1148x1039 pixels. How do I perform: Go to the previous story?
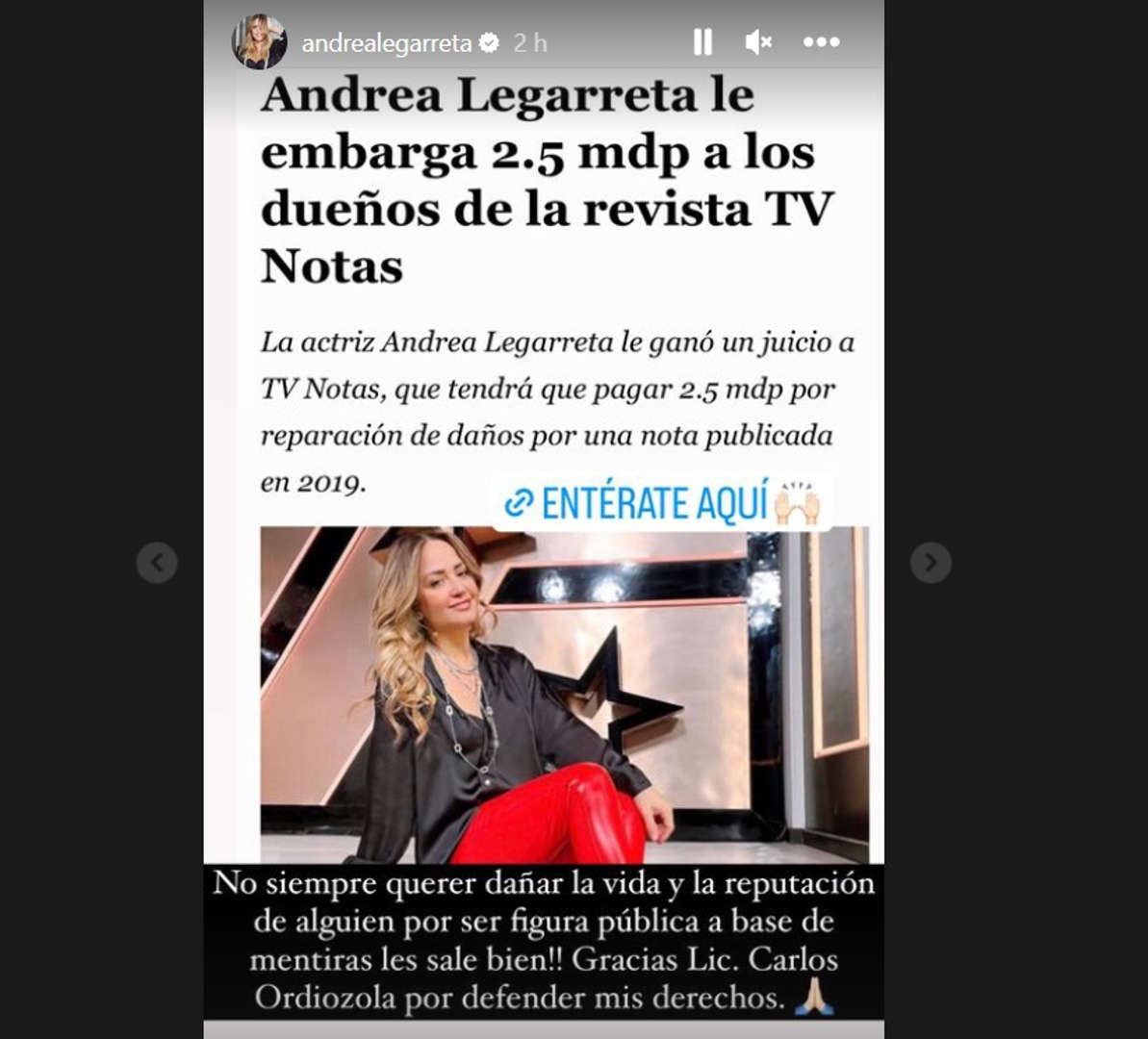point(157,563)
